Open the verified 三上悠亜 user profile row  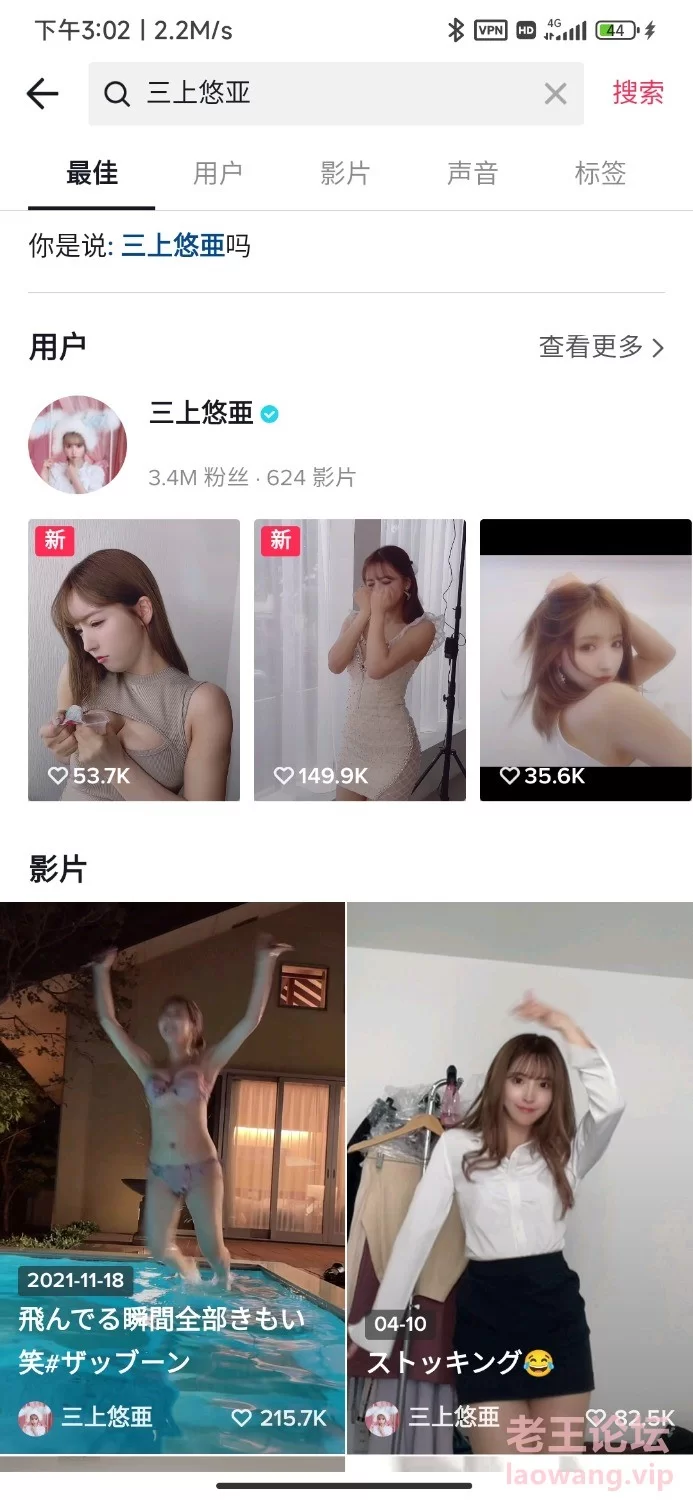coord(346,445)
